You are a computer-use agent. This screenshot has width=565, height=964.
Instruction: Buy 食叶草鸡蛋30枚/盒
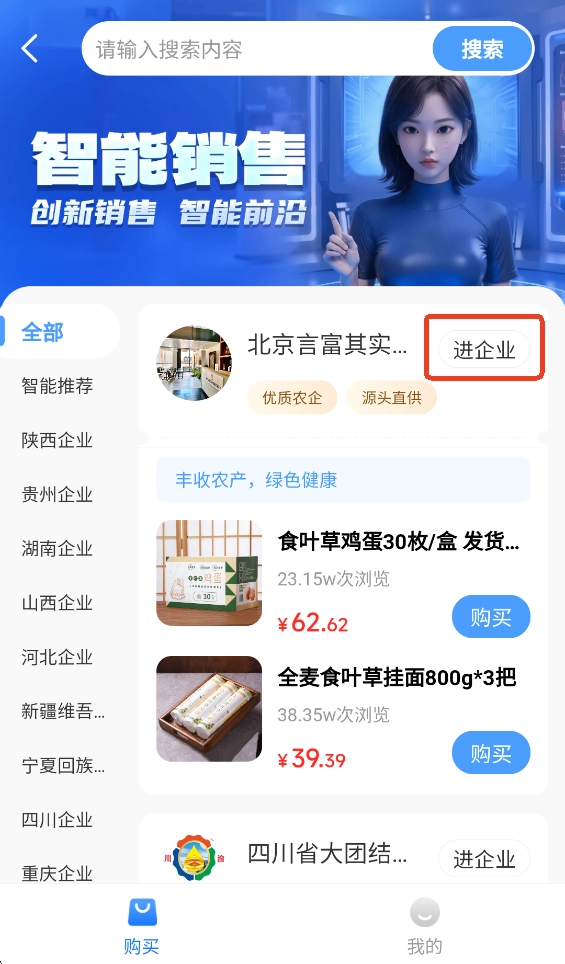point(491,617)
